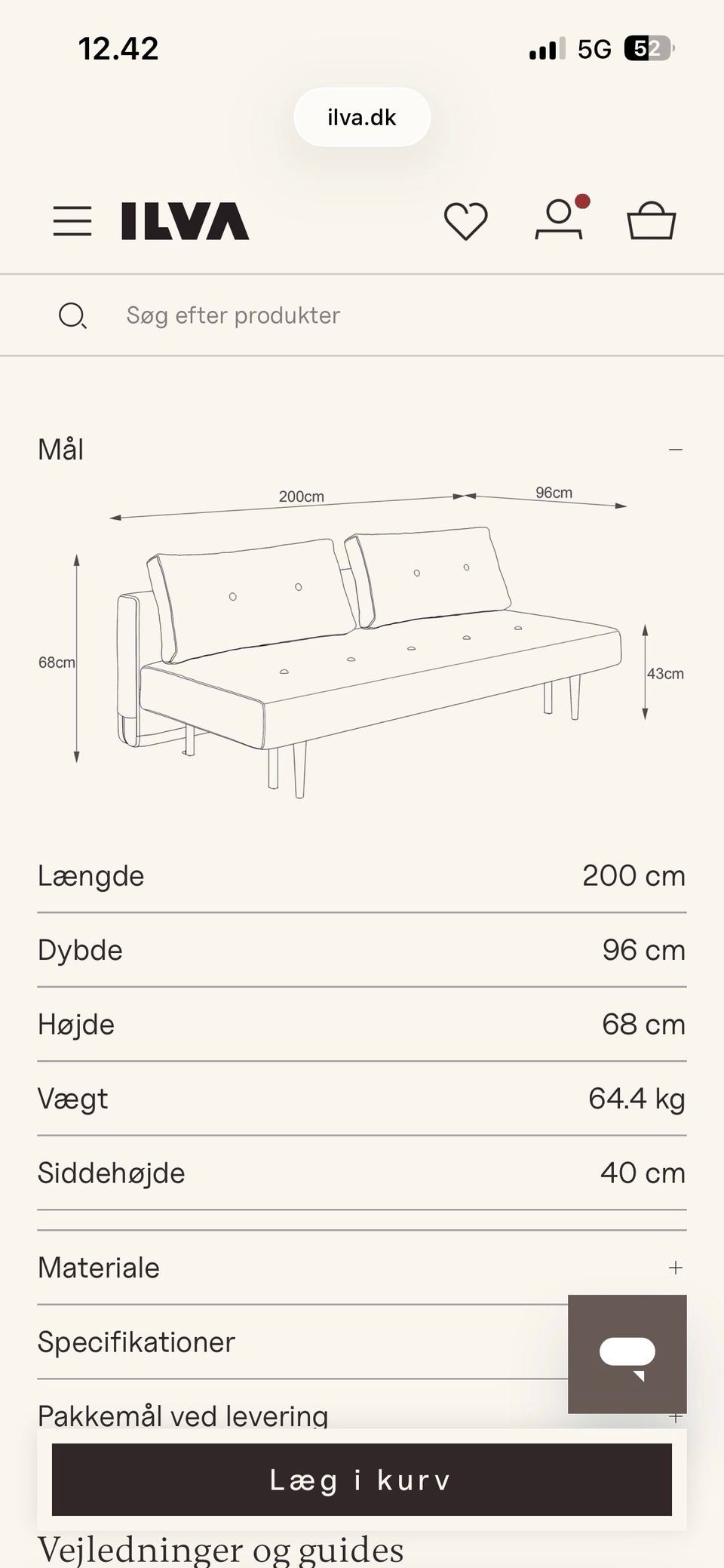The image size is (724, 1568).
Task: Tap the product search field
Action: pos(362,315)
